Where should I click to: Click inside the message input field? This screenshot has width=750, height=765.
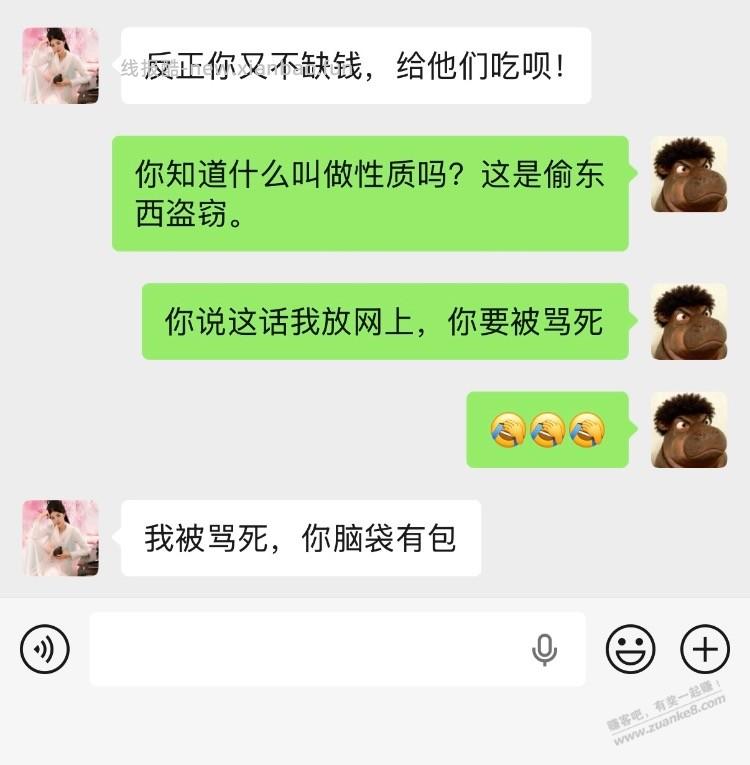300,650
